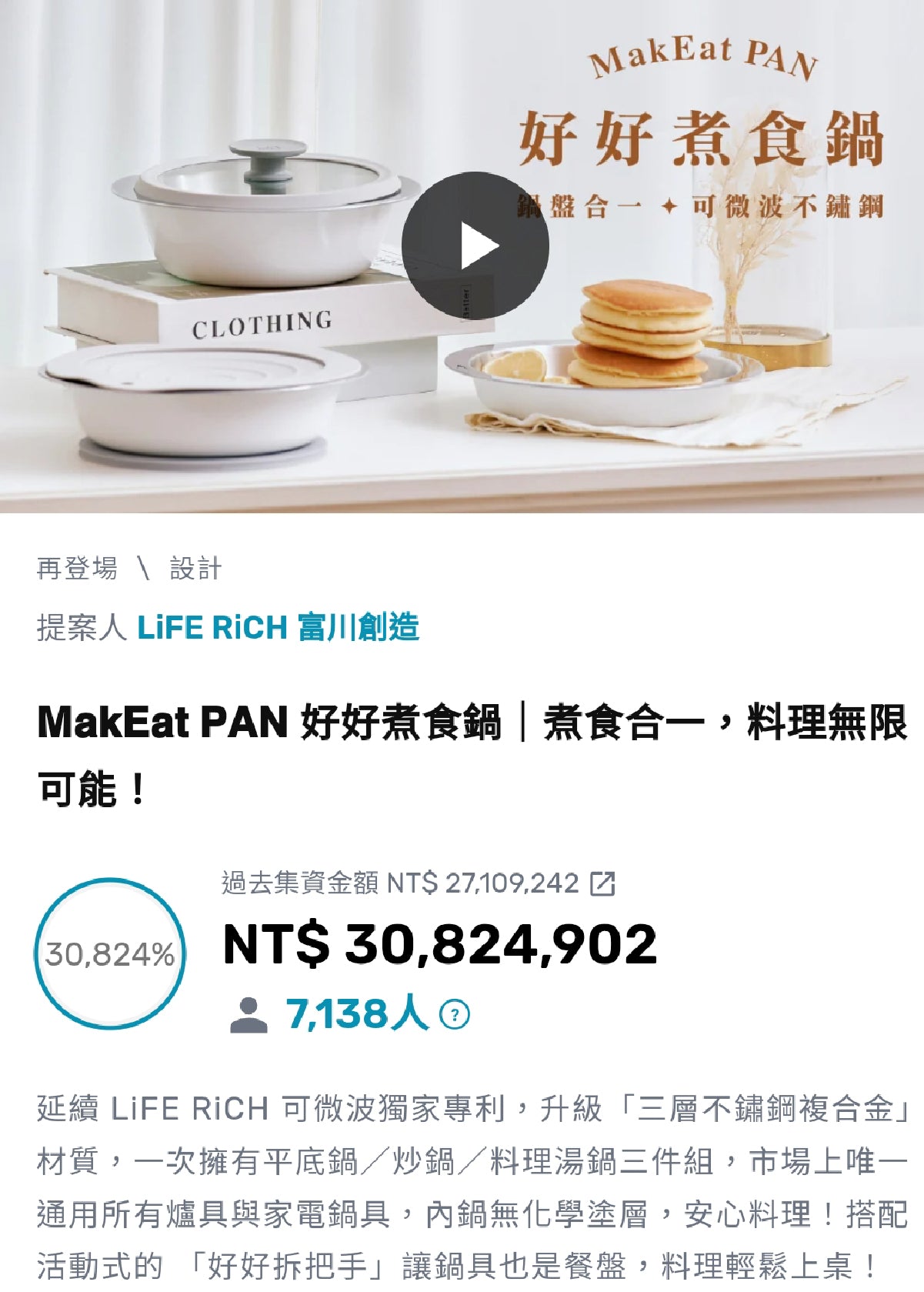This screenshot has height=1292, width=924.
Task: Visit proposer LiFE RiCH 富川創造 page
Action: (278, 627)
